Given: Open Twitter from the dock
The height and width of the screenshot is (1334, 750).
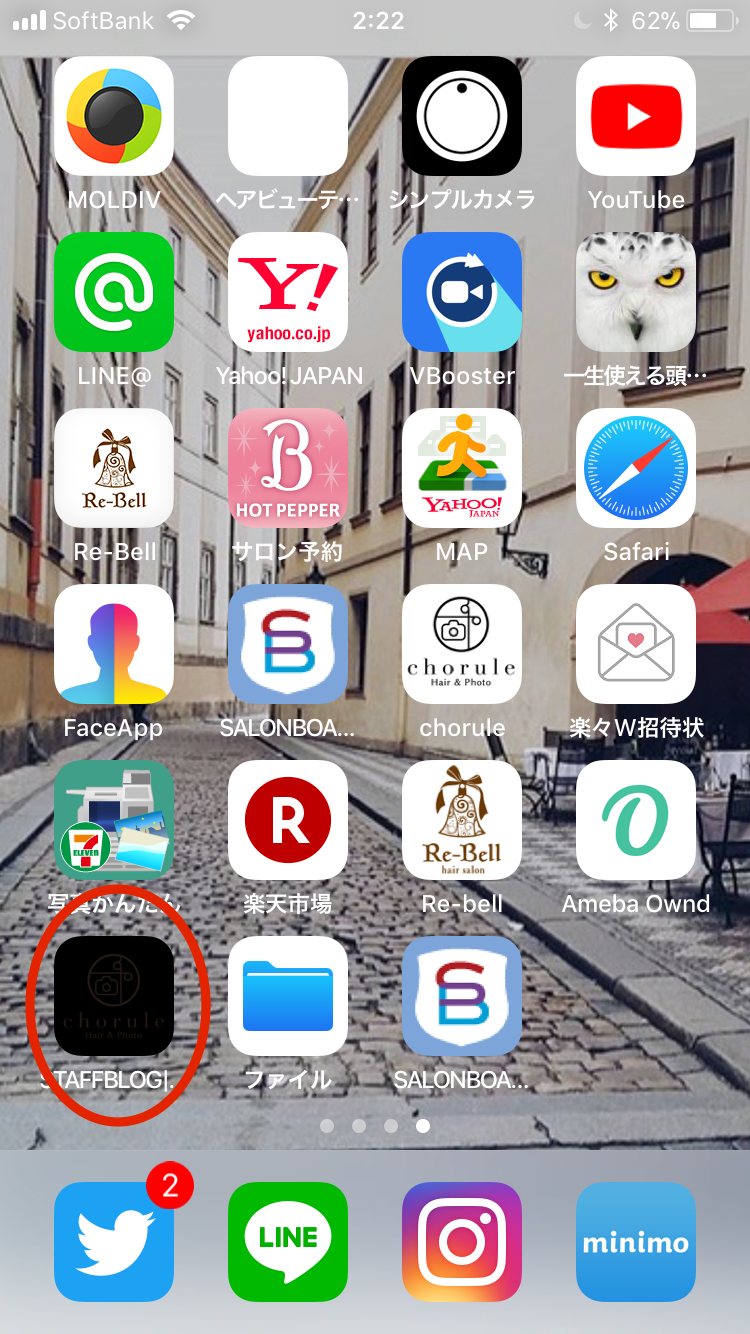Looking at the screenshot, I should (x=114, y=1242).
